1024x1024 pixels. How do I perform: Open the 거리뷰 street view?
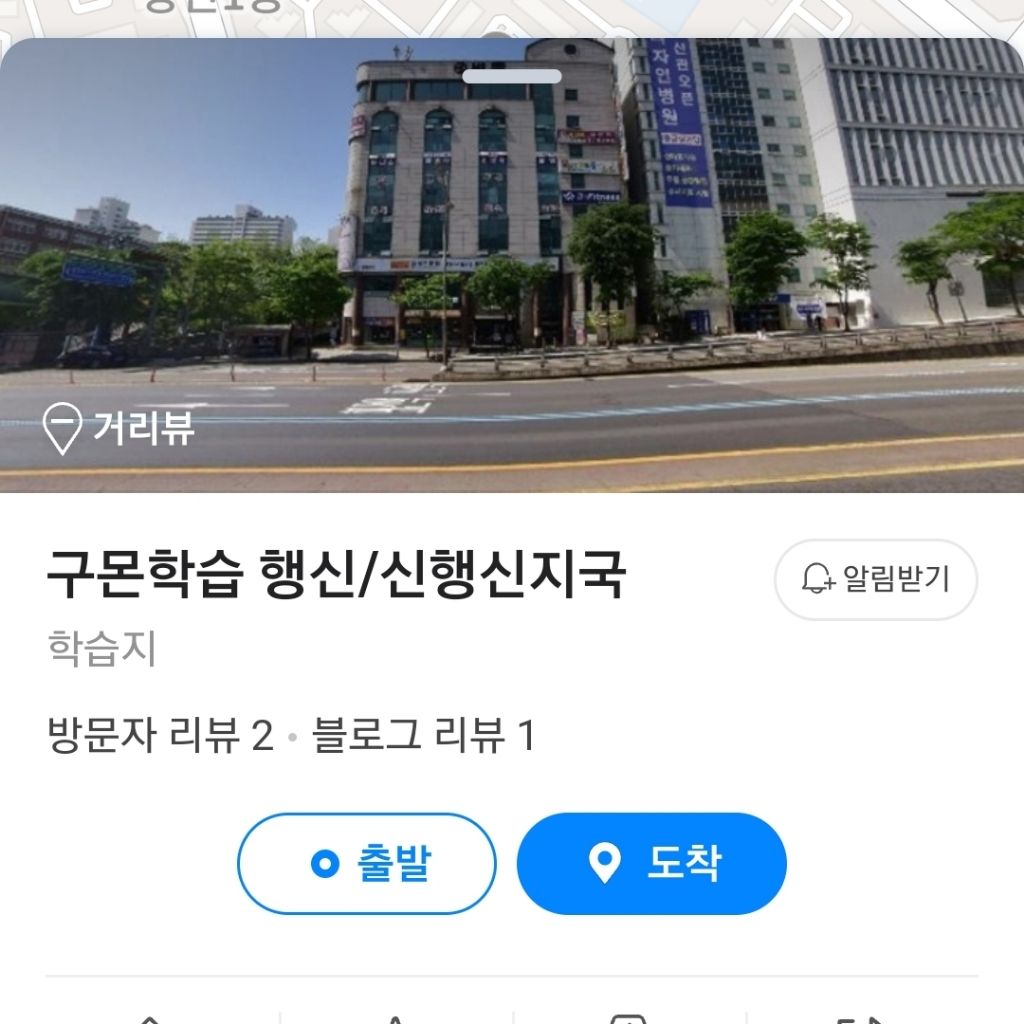(x=119, y=429)
